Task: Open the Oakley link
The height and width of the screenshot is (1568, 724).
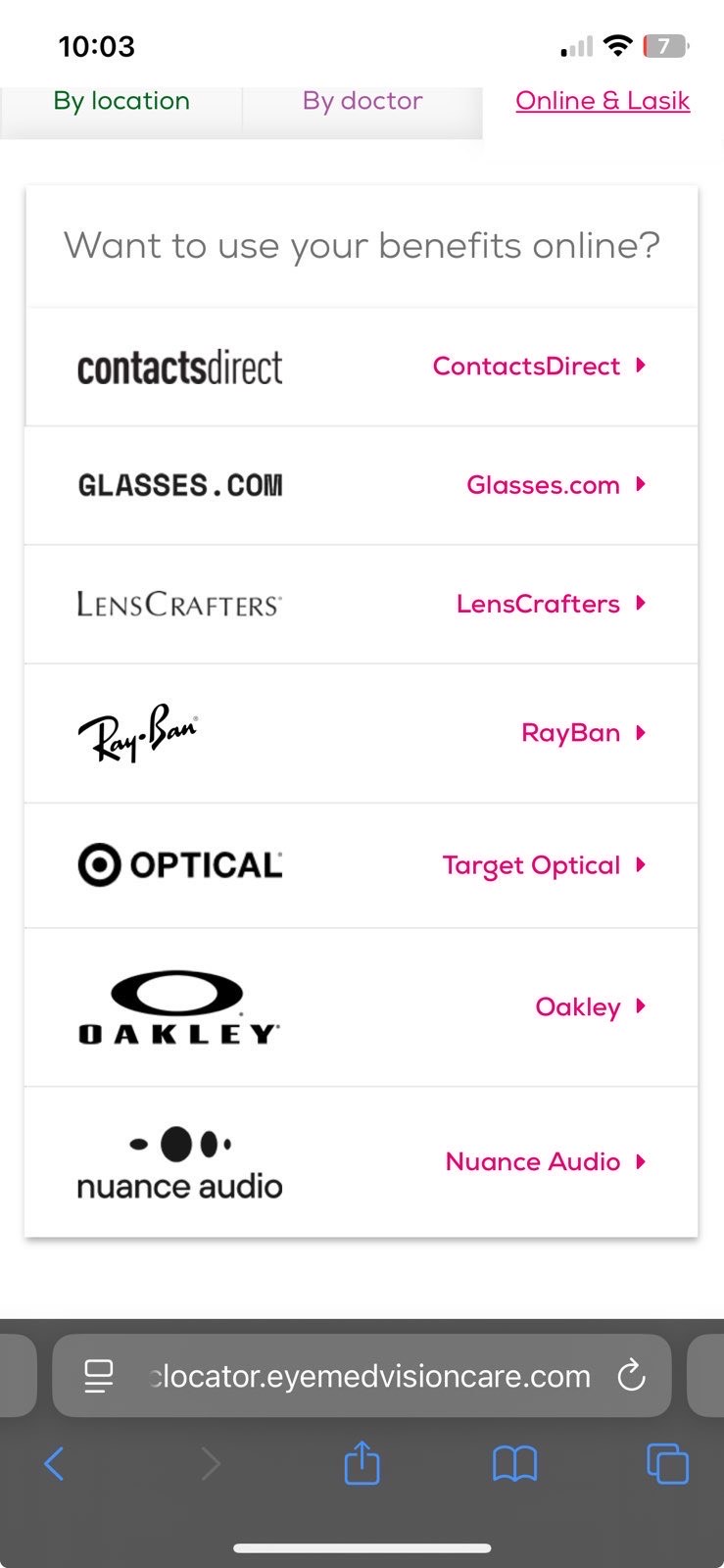Action: tap(589, 1006)
